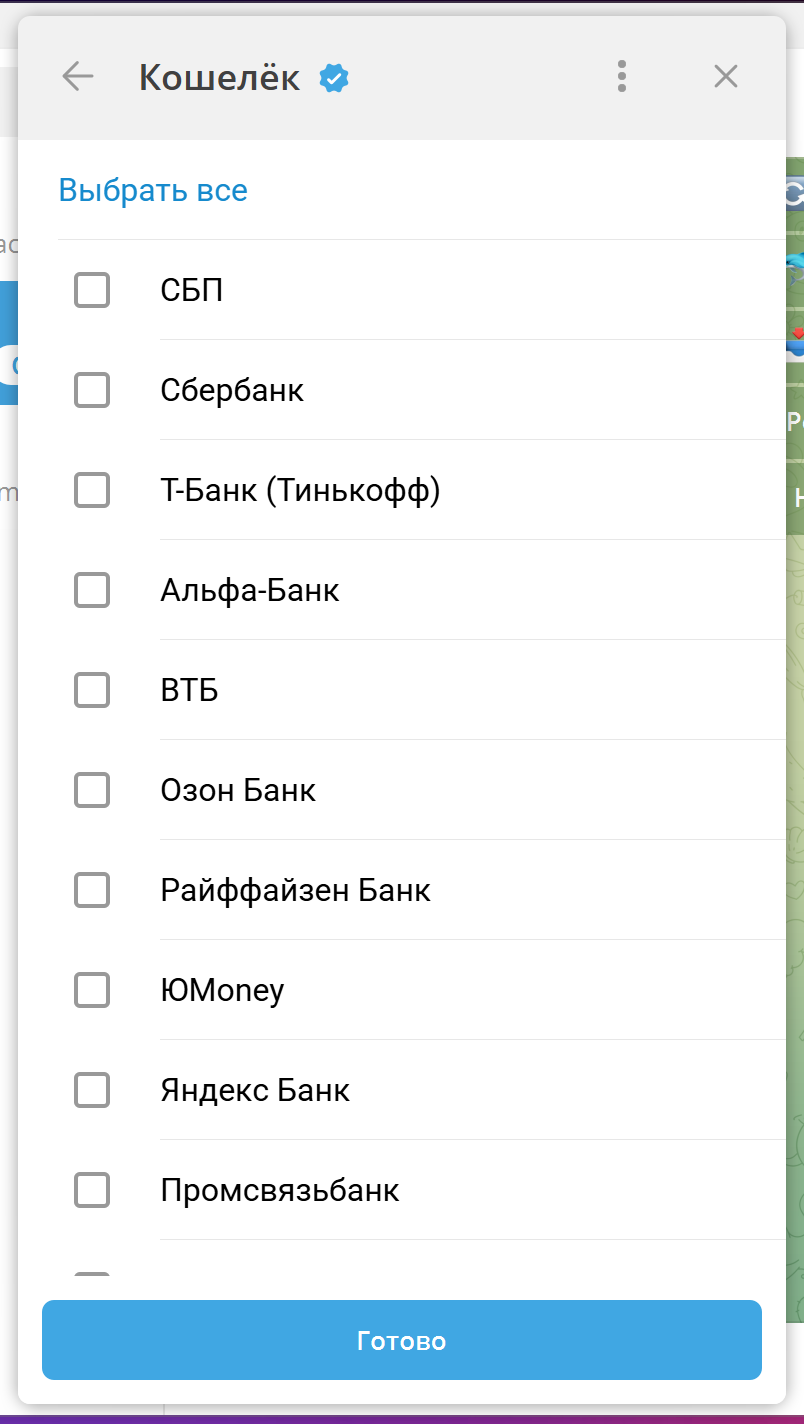This screenshot has width=804, height=1424.
Task: Check the Альфа-Банк box
Action: 92,590
